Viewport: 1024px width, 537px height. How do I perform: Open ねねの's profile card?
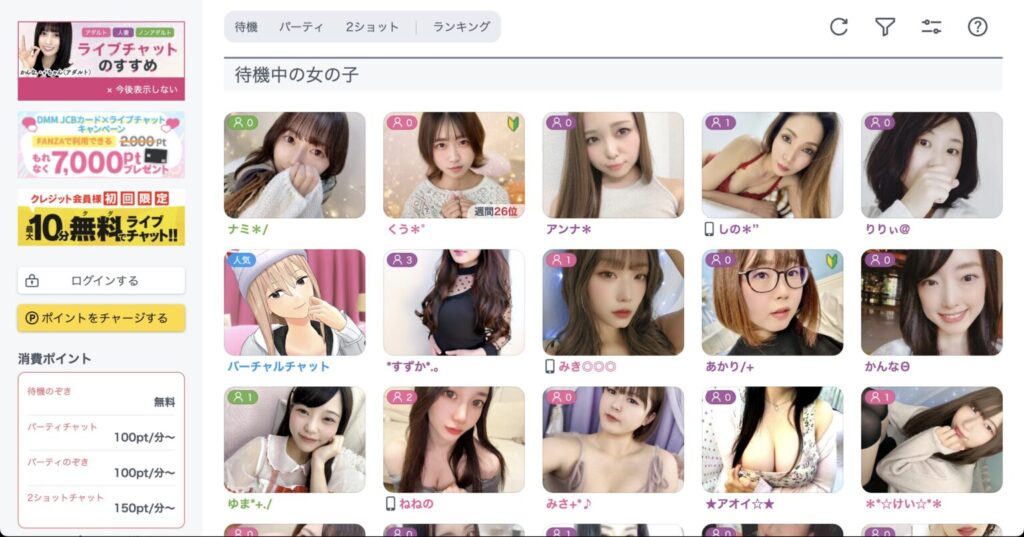tap(453, 440)
